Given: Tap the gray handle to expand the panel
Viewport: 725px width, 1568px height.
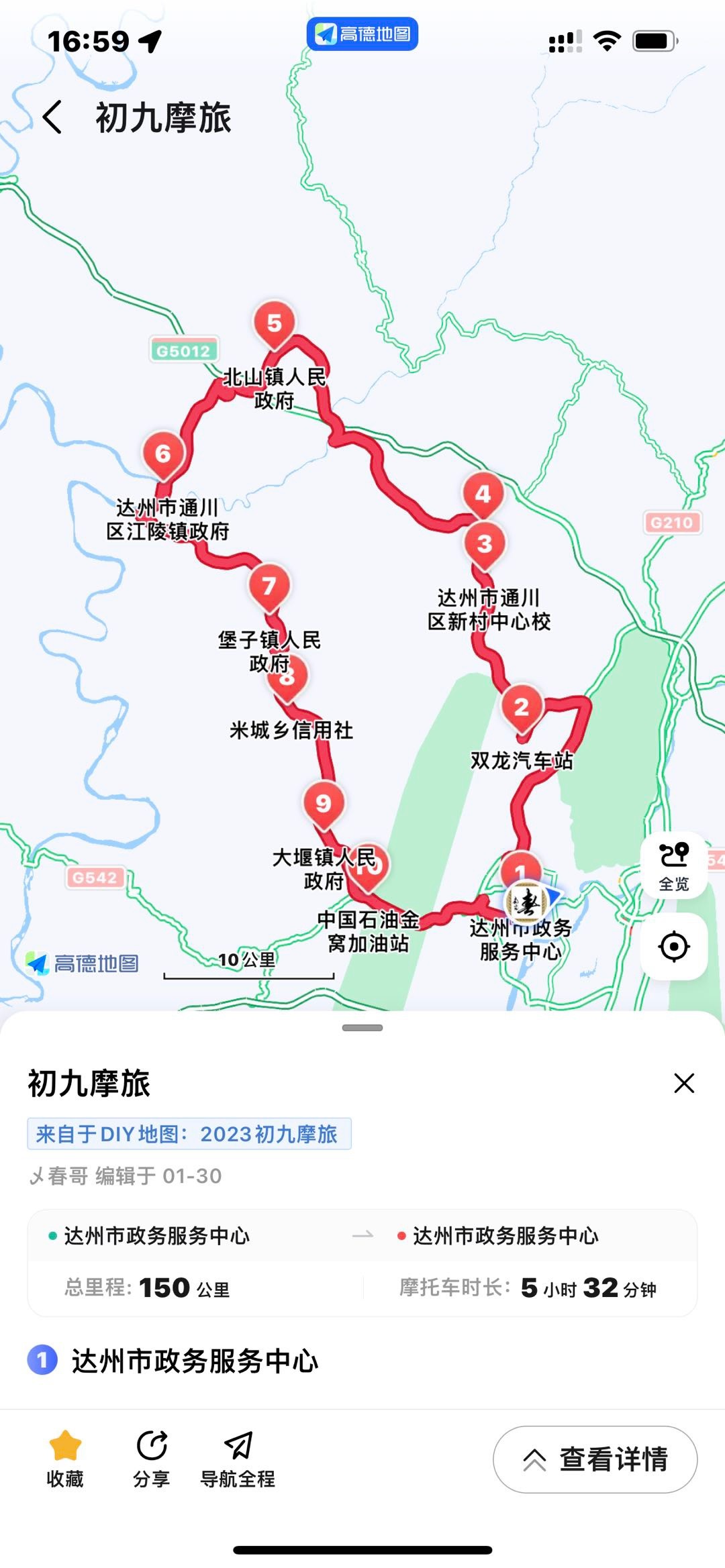Looking at the screenshot, I should (362, 1028).
